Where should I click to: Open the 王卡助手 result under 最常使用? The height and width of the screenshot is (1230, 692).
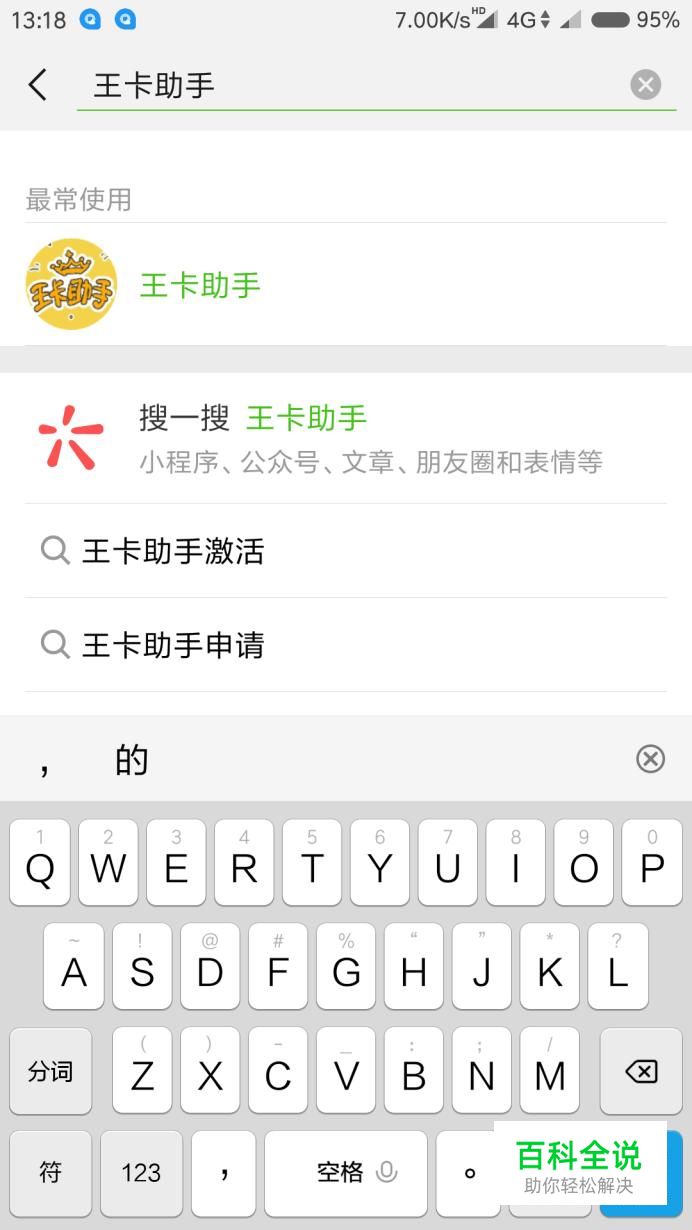point(200,285)
